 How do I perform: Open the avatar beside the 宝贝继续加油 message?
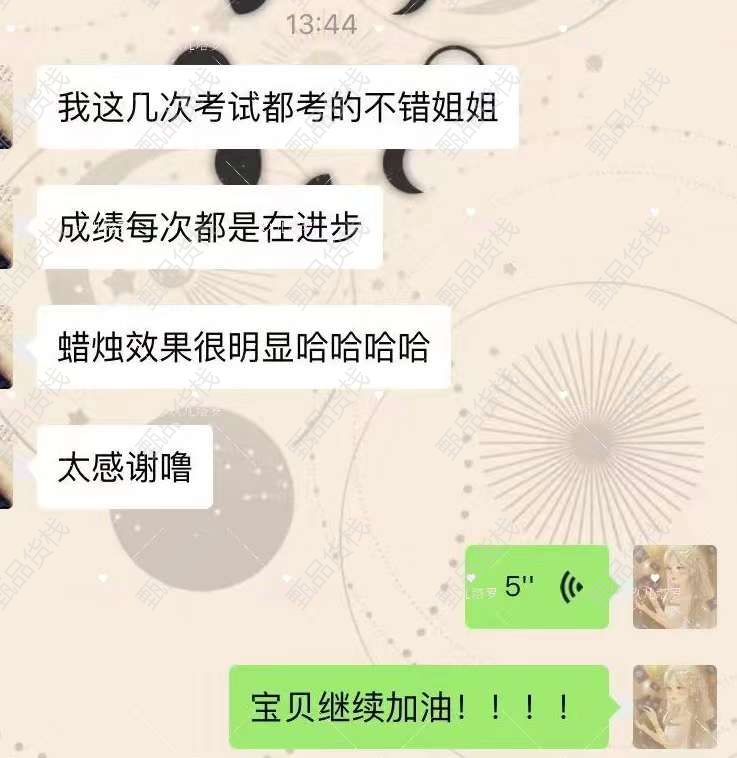674,707
